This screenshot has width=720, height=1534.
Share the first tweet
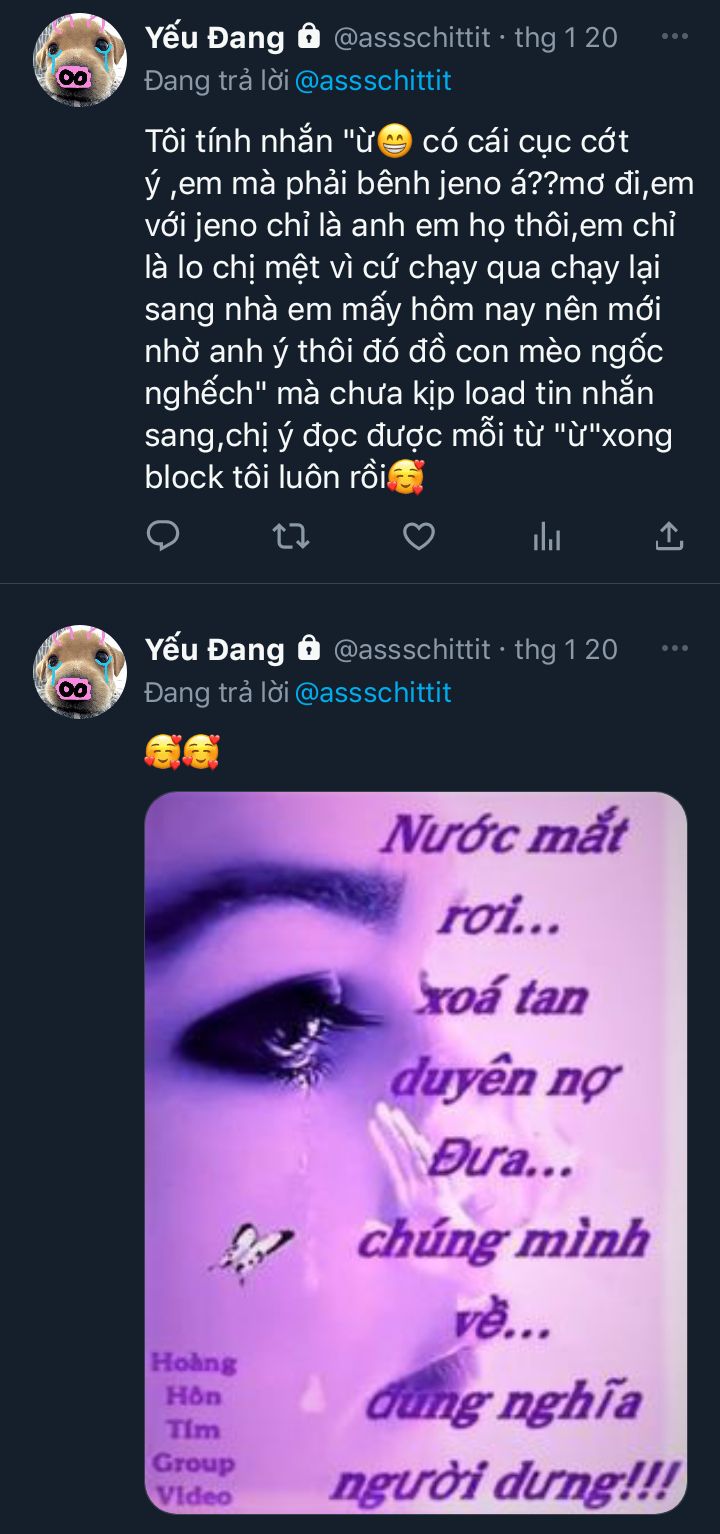[x=669, y=537]
